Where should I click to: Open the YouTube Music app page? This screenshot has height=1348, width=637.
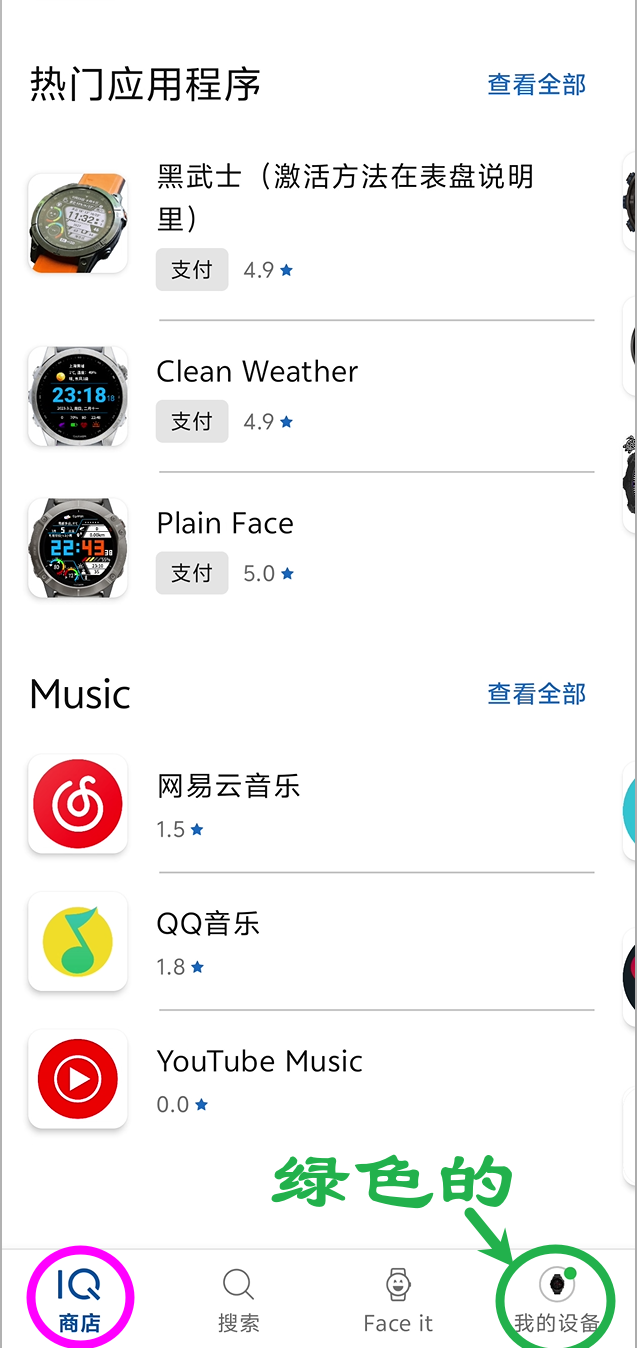click(x=259, y=1062)
